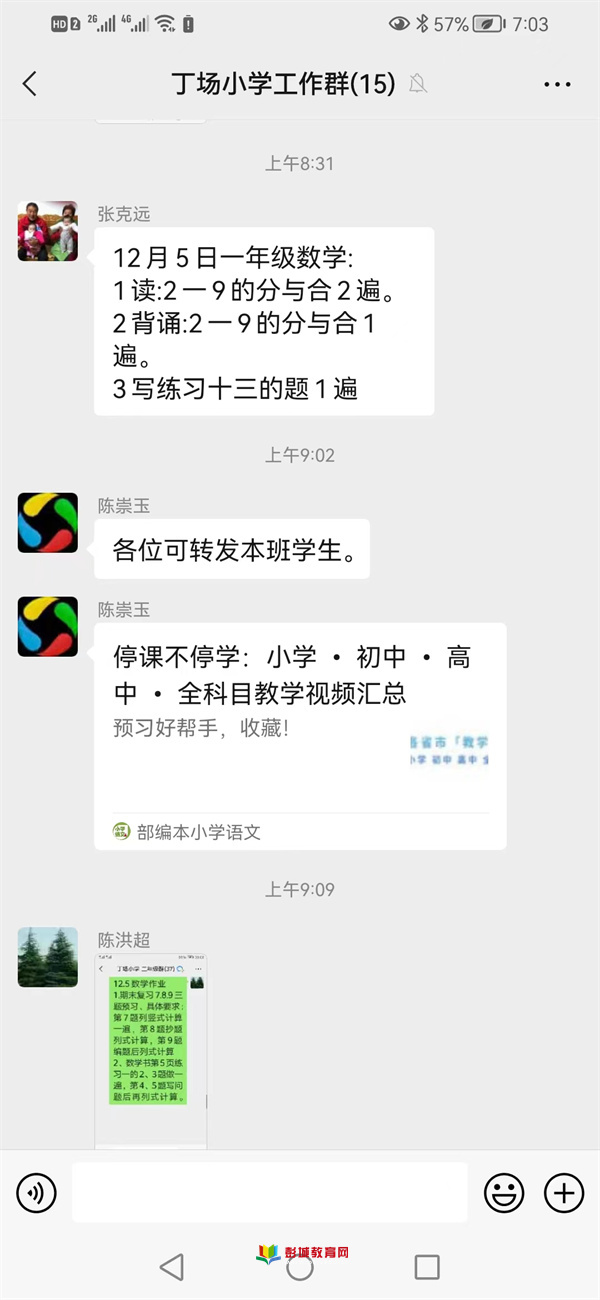Open the chat info overflow menu

pyautogui.click(x=556, y=84)
